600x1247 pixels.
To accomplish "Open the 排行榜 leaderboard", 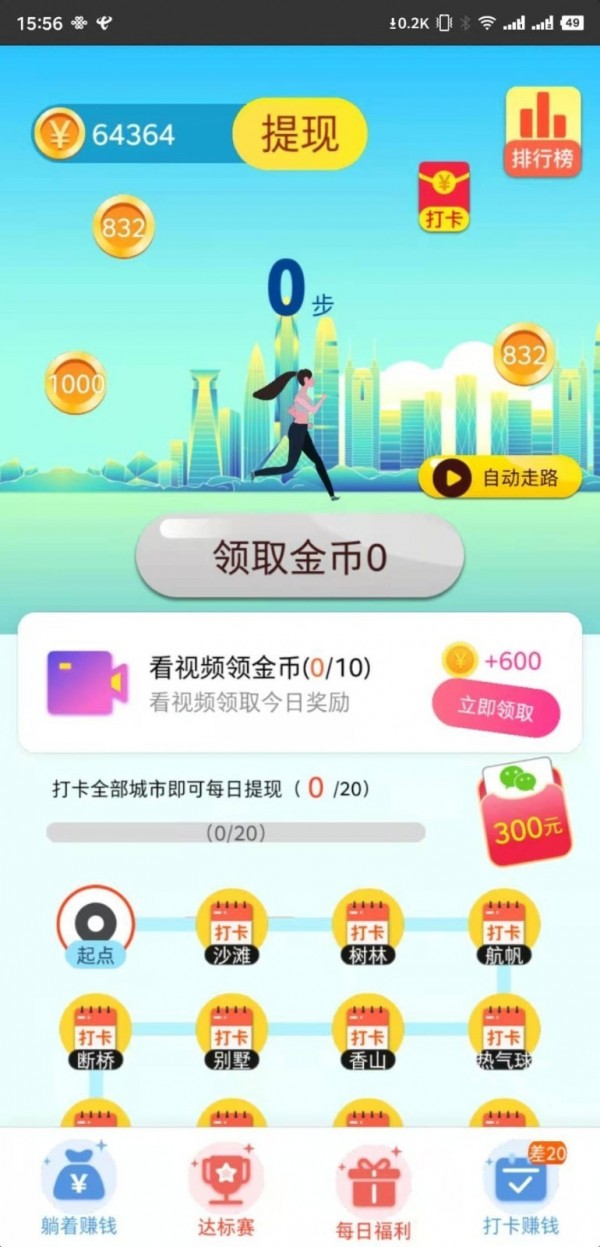I will pyautogui.click(x=542, y=132).
